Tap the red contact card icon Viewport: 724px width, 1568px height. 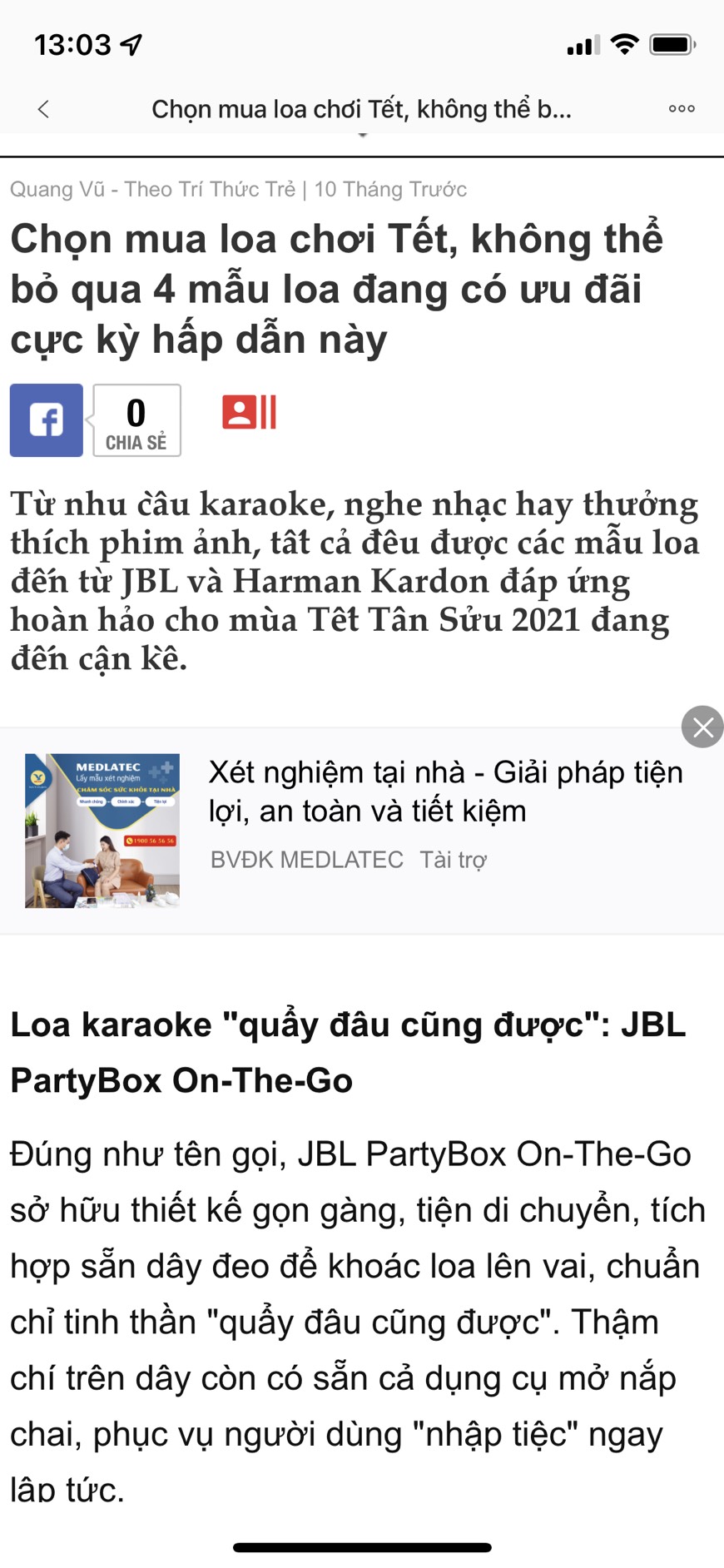pyautogui.click(x=249, y=413)
